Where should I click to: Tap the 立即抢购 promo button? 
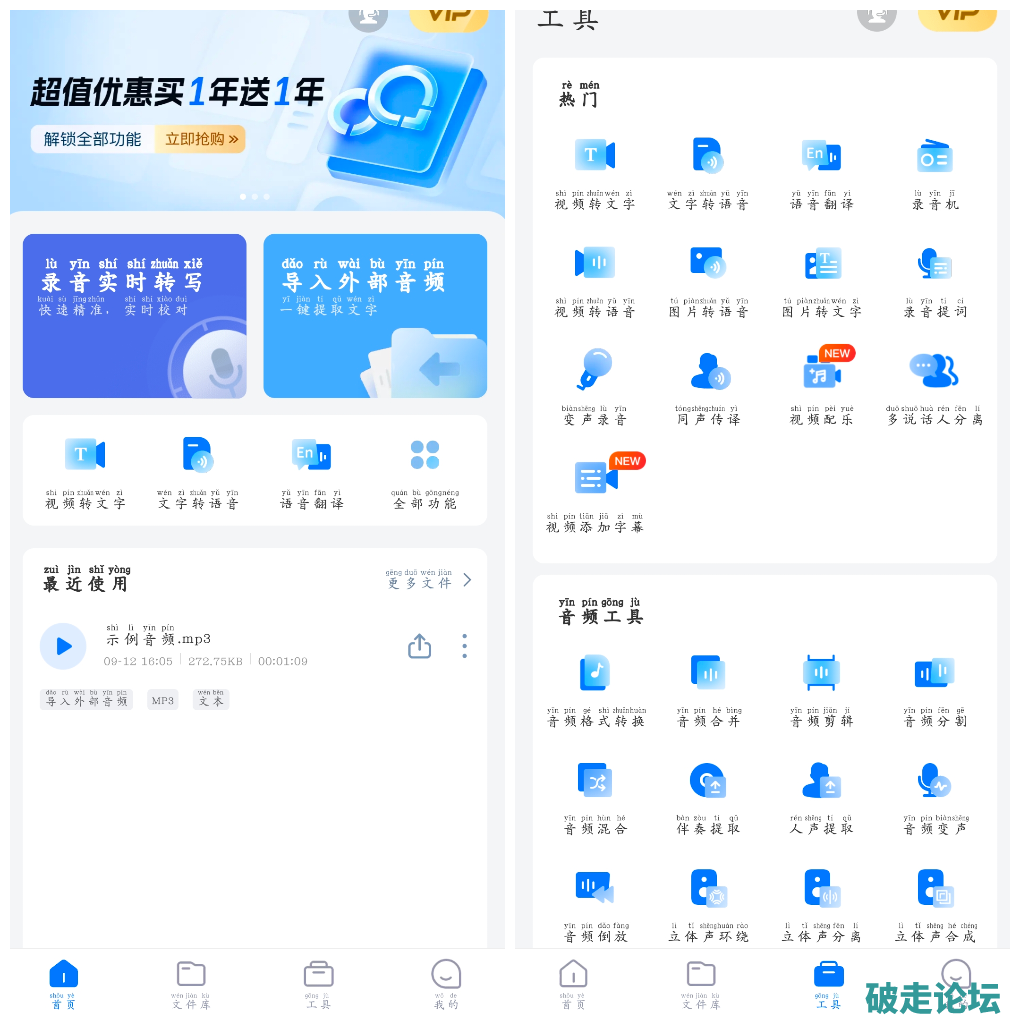click(201, 139)
